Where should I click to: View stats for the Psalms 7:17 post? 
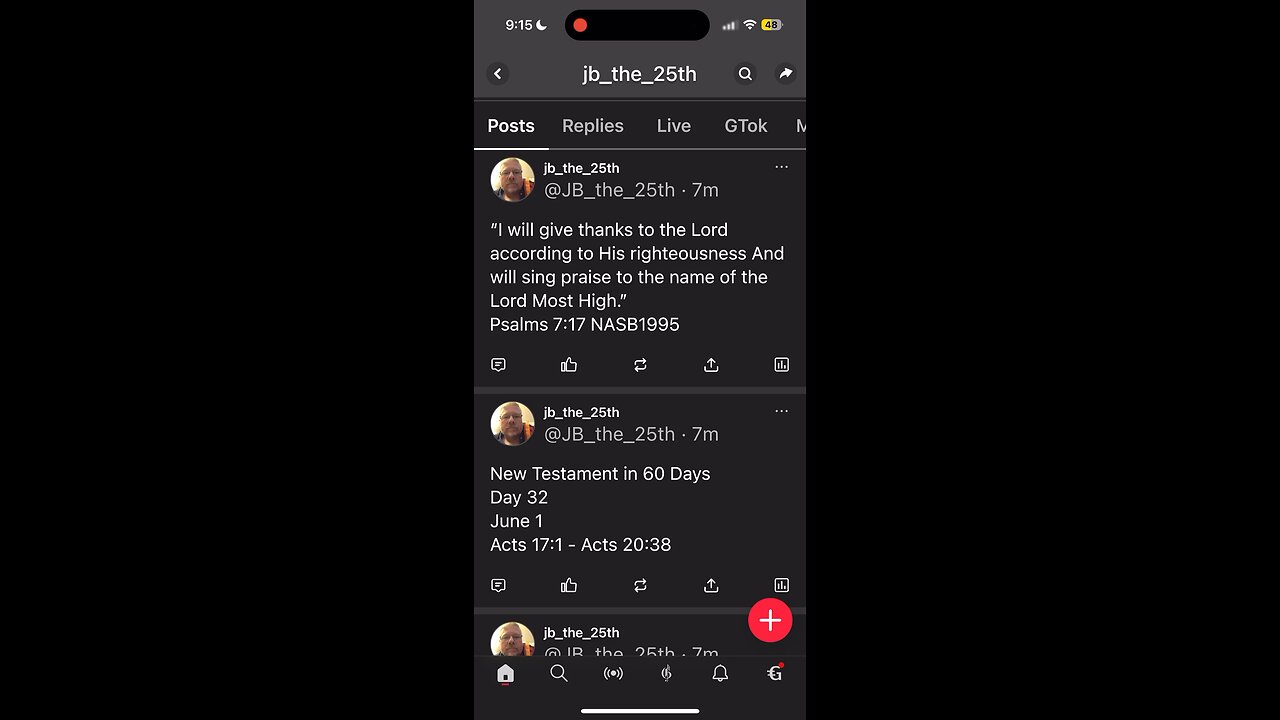pyautogui.click(x=781, y=365)
